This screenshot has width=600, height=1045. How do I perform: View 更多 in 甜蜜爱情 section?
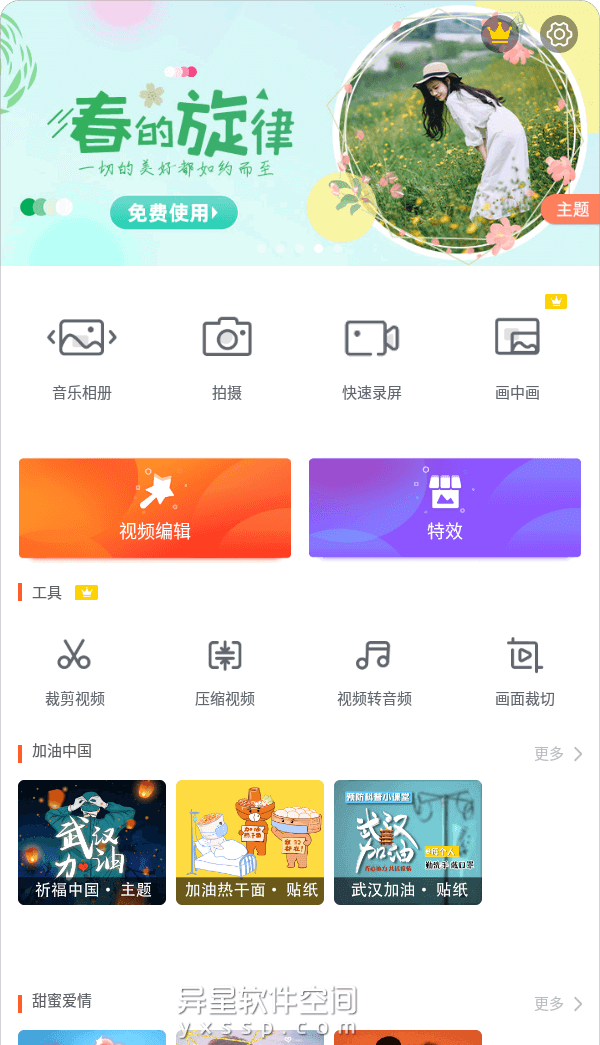point(558,1003)
